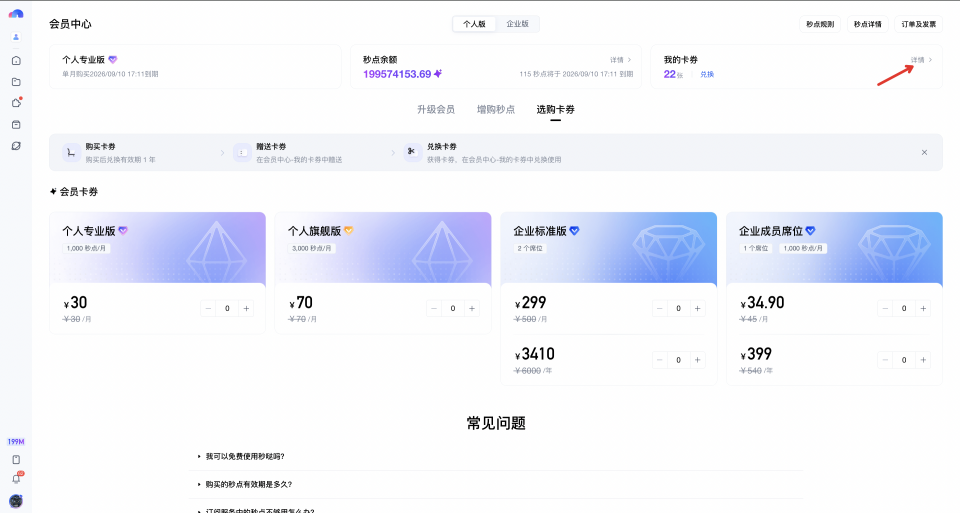Screen dimensions: 960x513
Task: Increase quantity of 企业成员席位 ¥34.90 card
Action: pyautogui.click(x=923, y=309)
